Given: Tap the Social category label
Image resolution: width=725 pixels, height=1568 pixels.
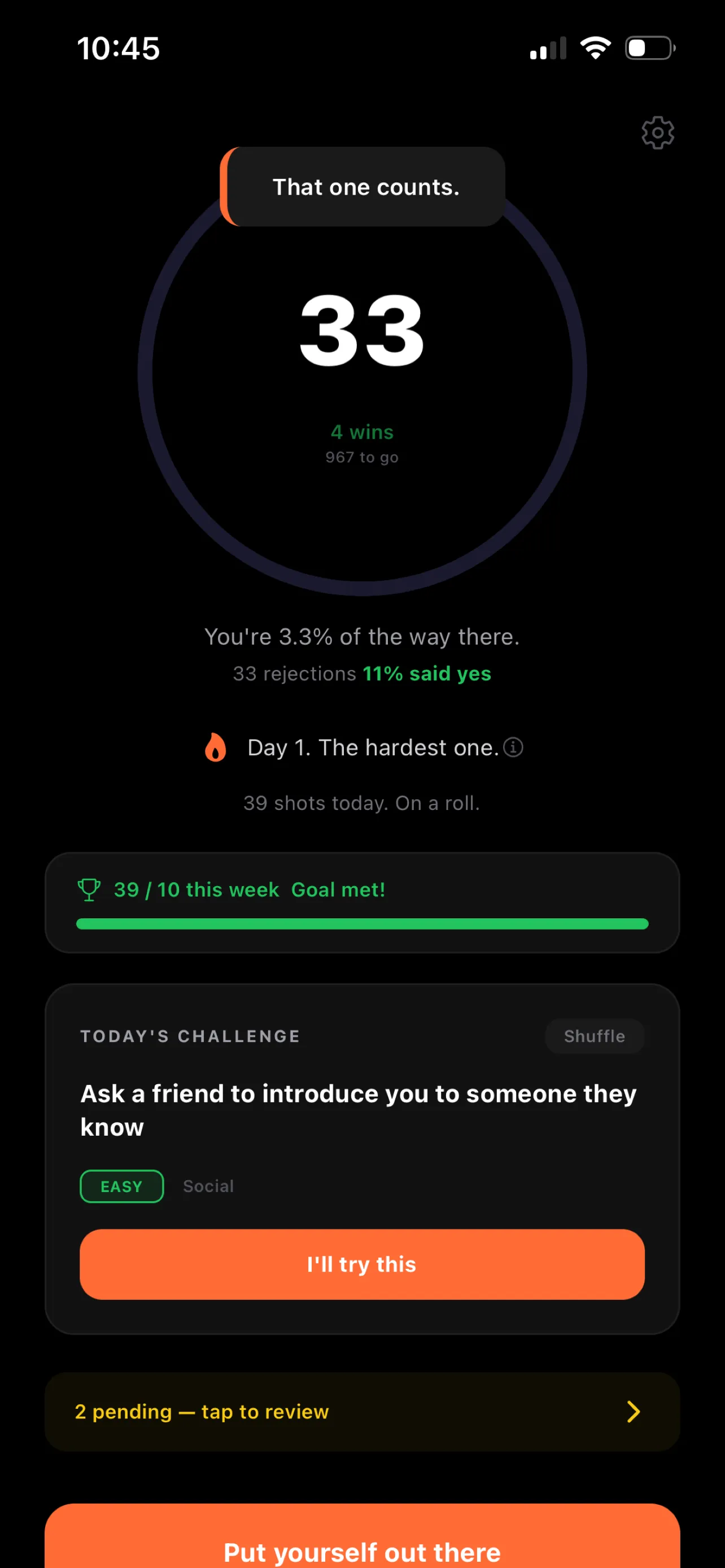Looking at the screenshot, I should (208, 1186).
